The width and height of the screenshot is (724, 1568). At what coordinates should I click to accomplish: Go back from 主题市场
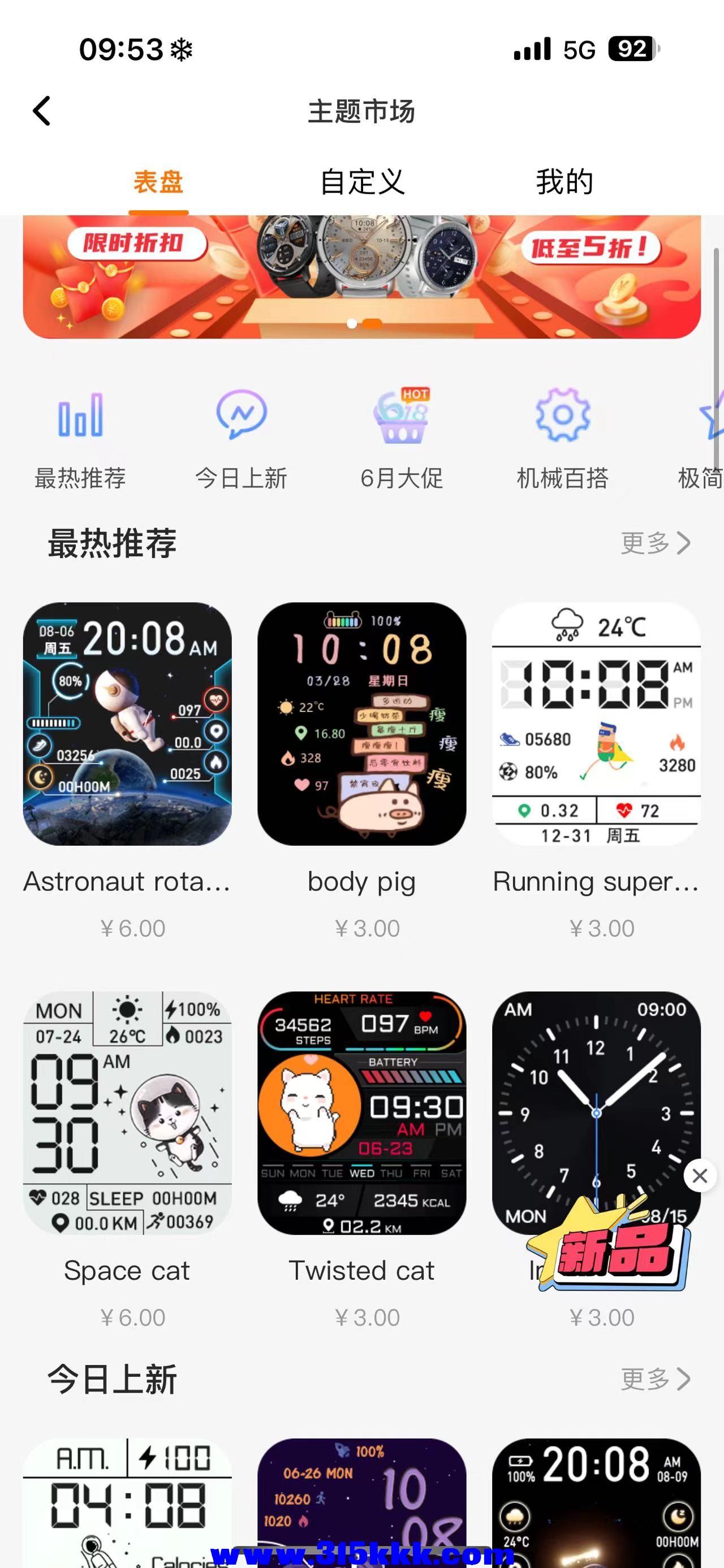click(41, 111)
